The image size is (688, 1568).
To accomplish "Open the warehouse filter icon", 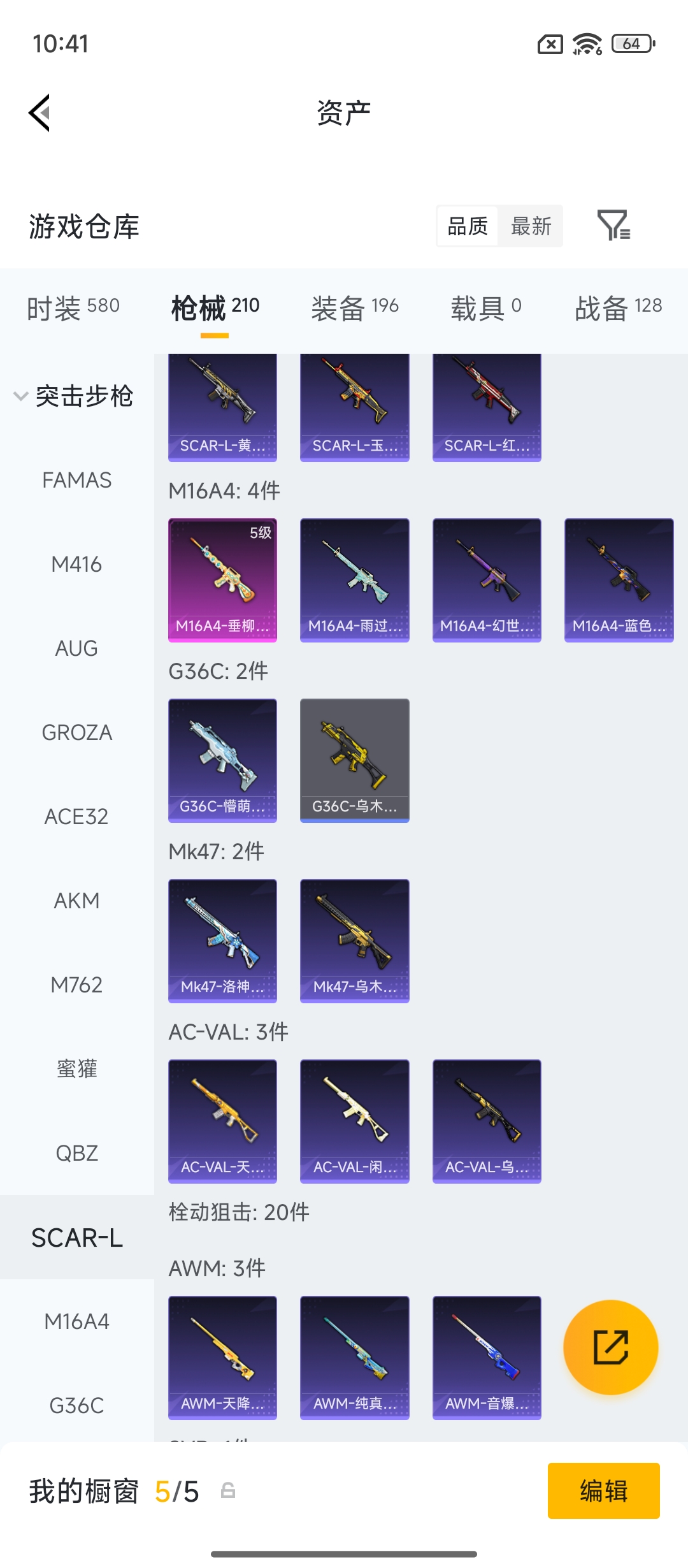I will 613,225.
